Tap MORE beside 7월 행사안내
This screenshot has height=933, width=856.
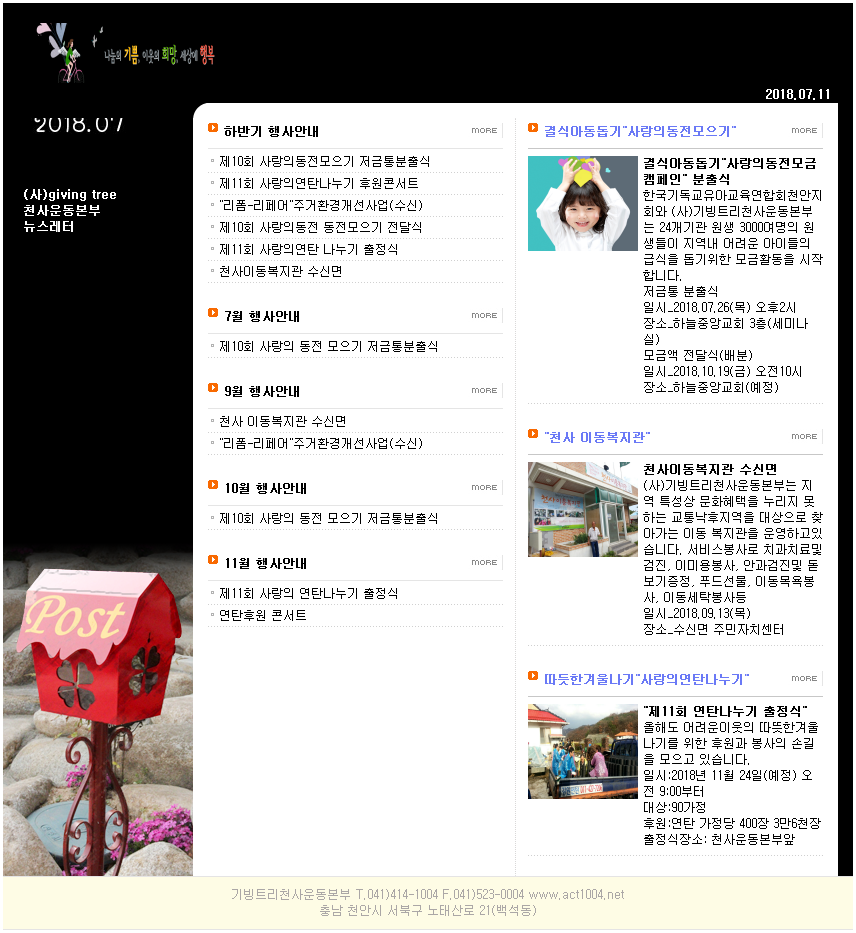[x=484, y=315]
